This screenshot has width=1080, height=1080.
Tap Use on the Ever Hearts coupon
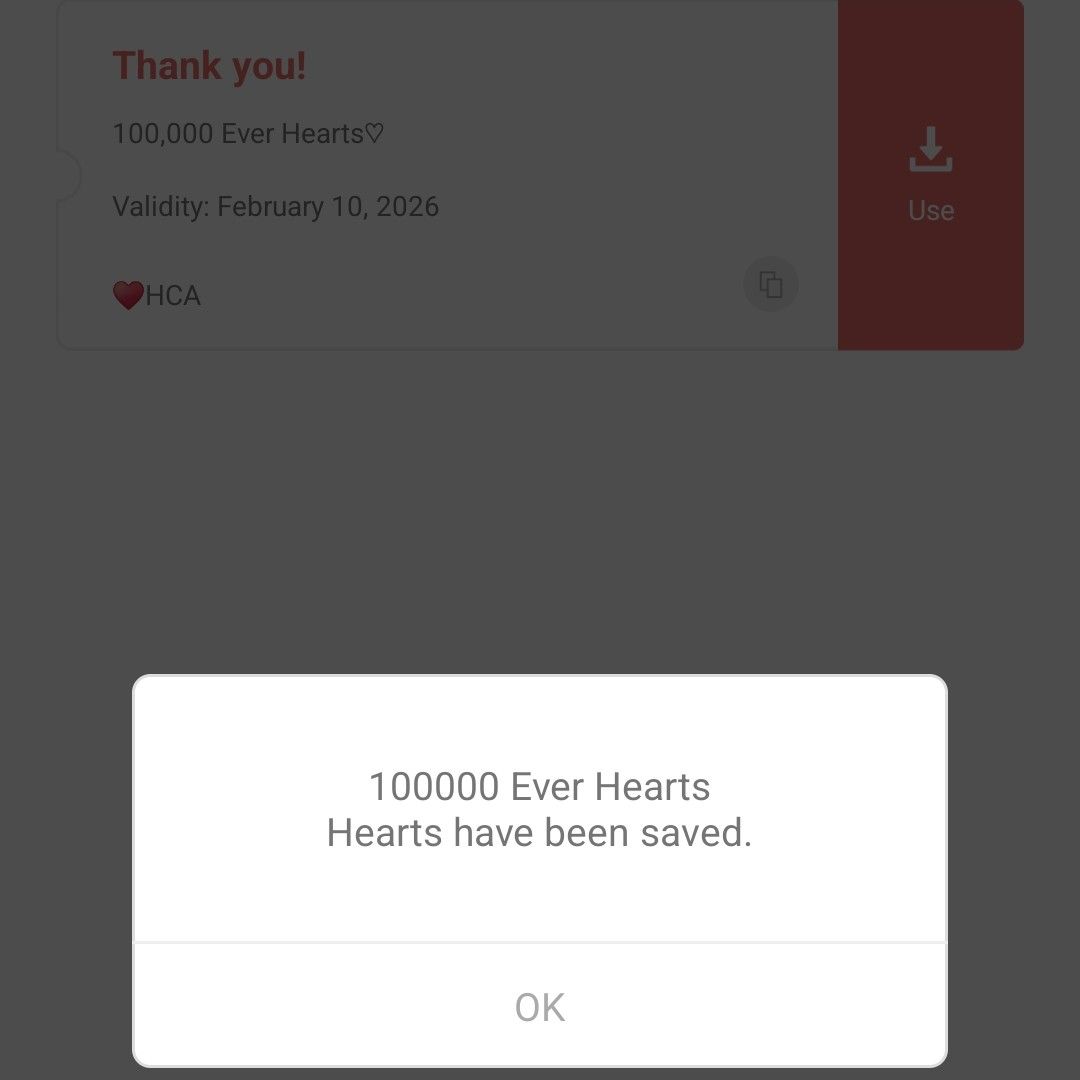930,175
